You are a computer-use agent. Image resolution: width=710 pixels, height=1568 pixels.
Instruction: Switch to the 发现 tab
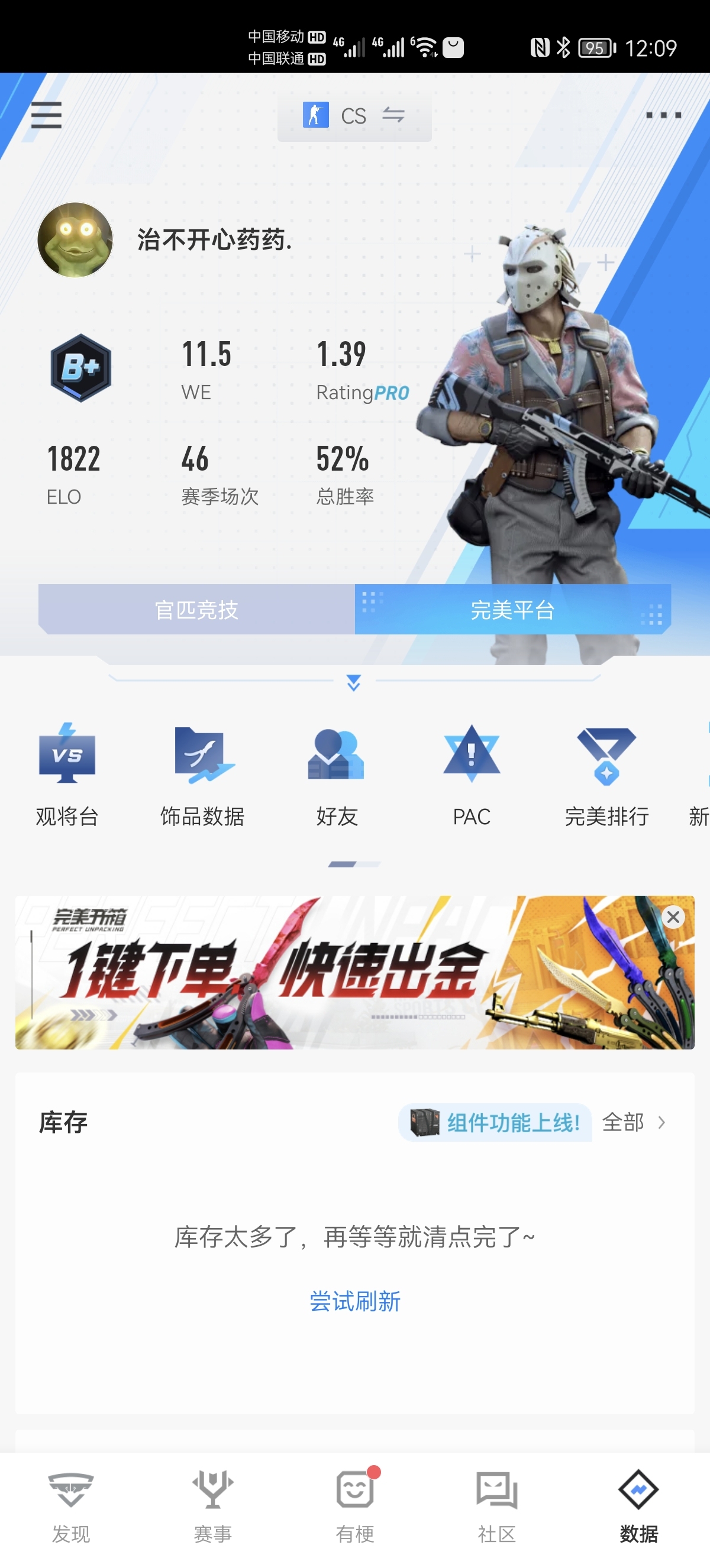click(70, 1507)
